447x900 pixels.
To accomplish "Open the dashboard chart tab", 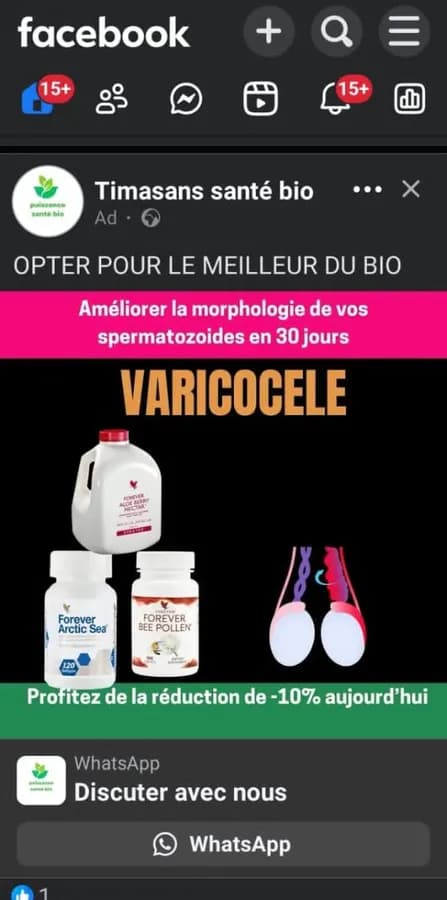I will click(x=410, y=99).
